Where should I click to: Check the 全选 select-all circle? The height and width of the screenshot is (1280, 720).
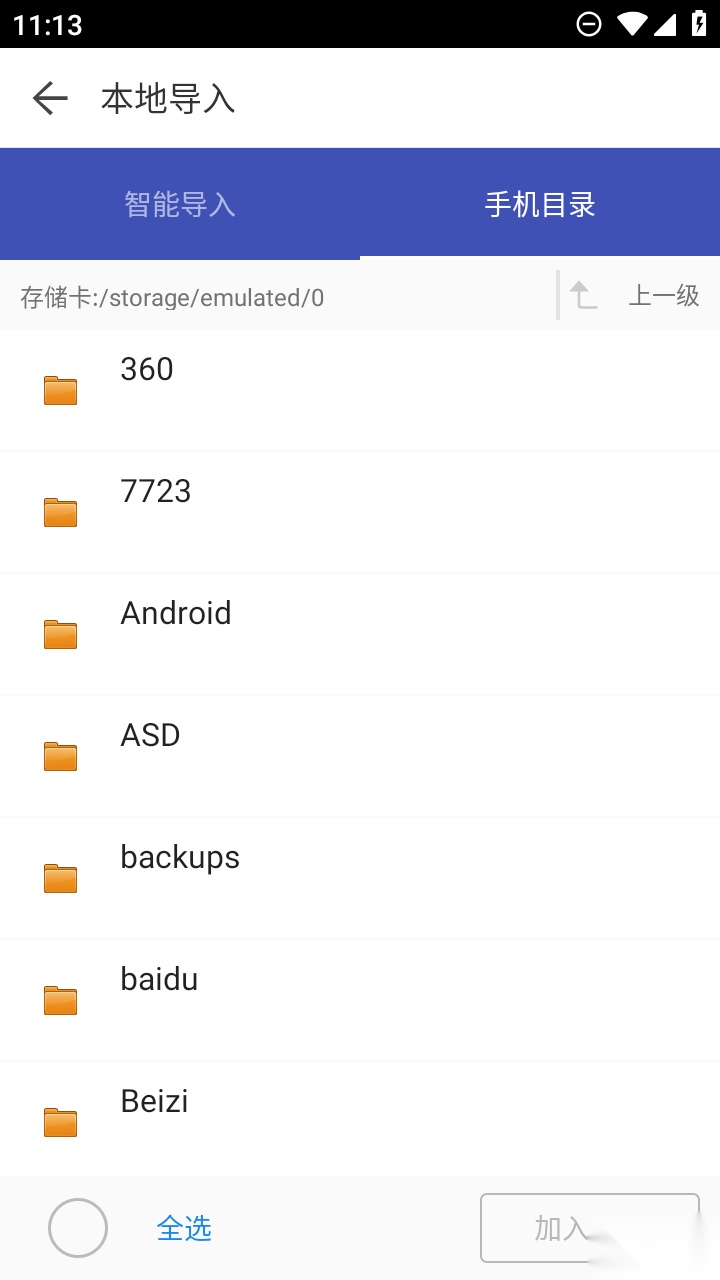pos(78,1228)
